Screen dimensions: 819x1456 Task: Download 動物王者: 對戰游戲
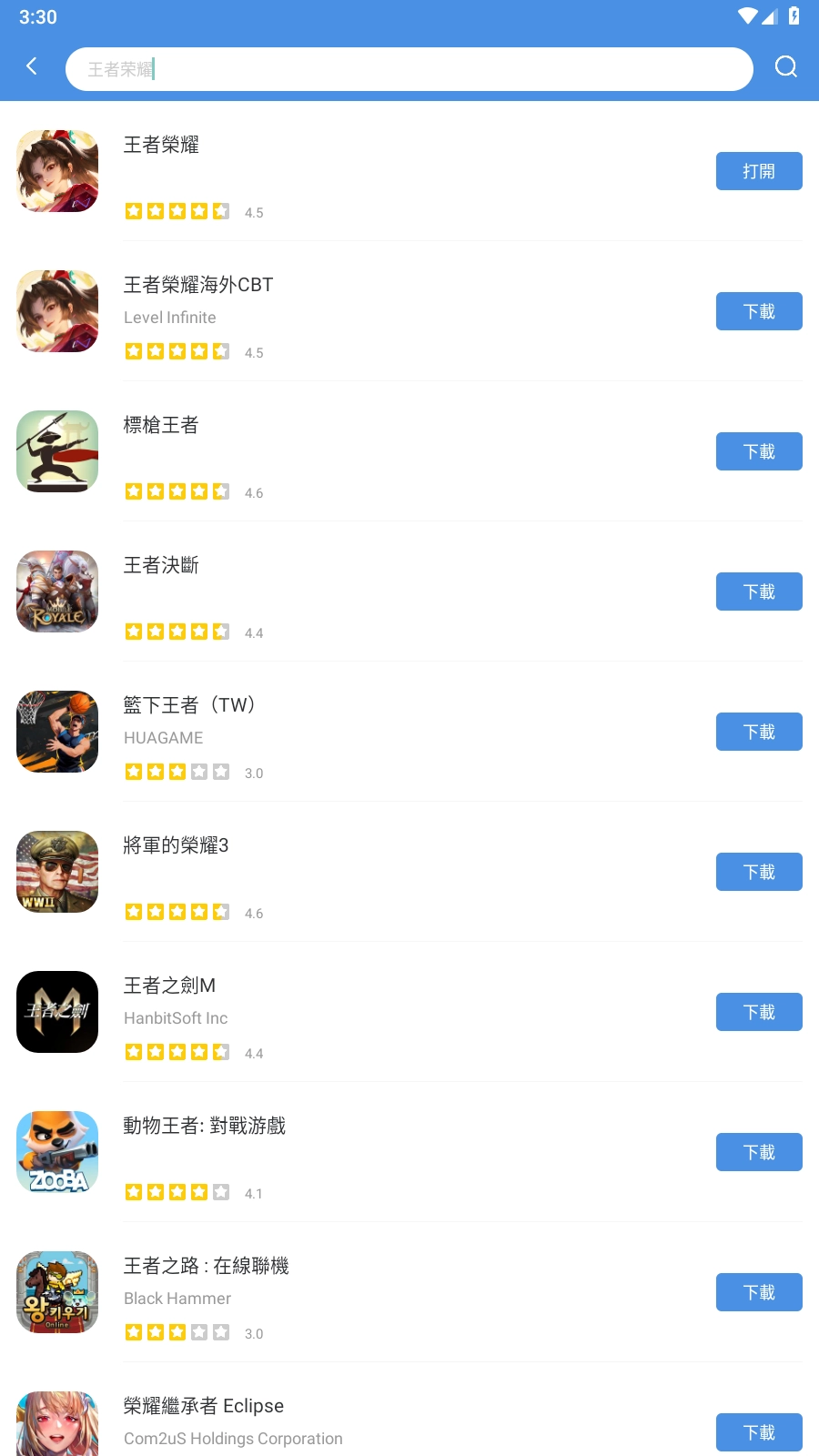pyautogui.click(x=758, y=1152)
